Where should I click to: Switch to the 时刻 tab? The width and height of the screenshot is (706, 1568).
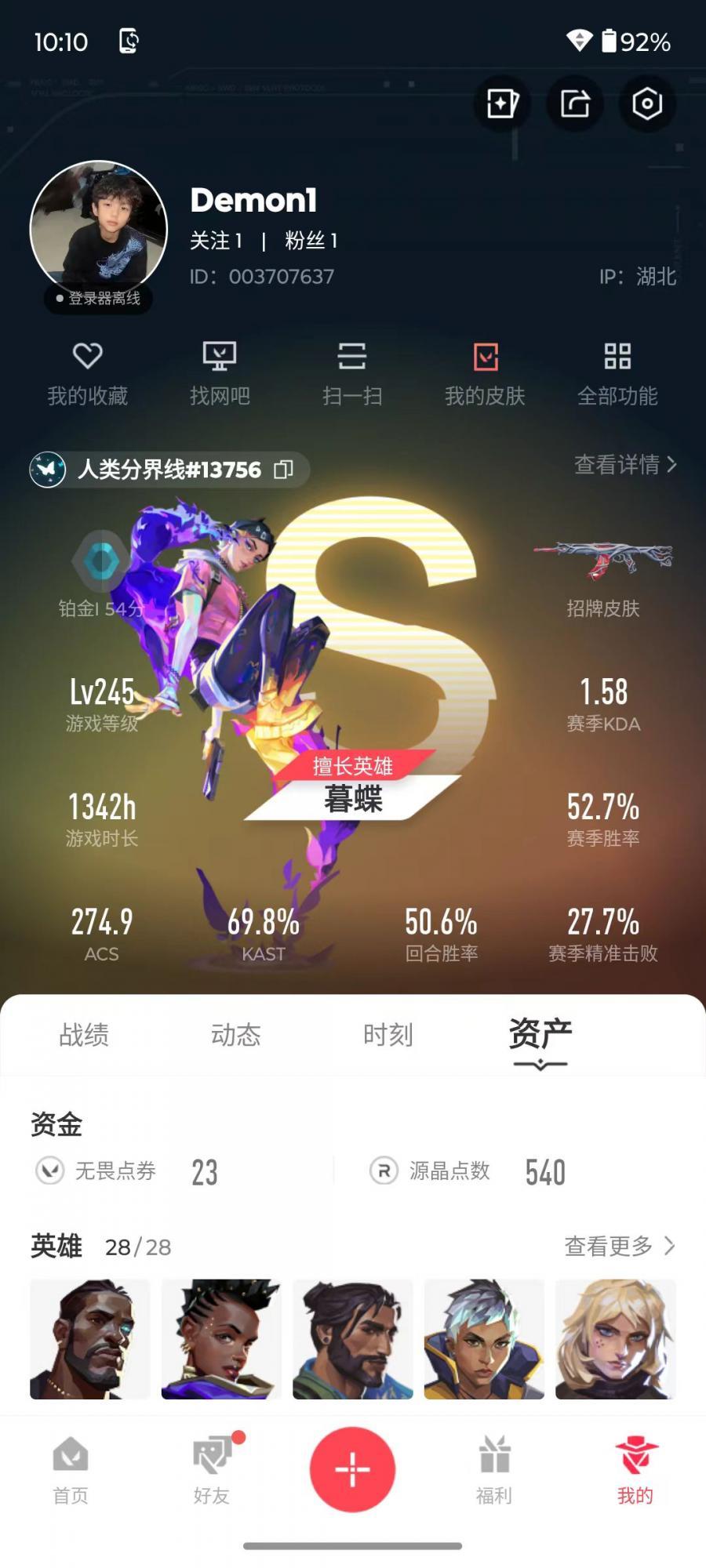tap(388, 1035)
